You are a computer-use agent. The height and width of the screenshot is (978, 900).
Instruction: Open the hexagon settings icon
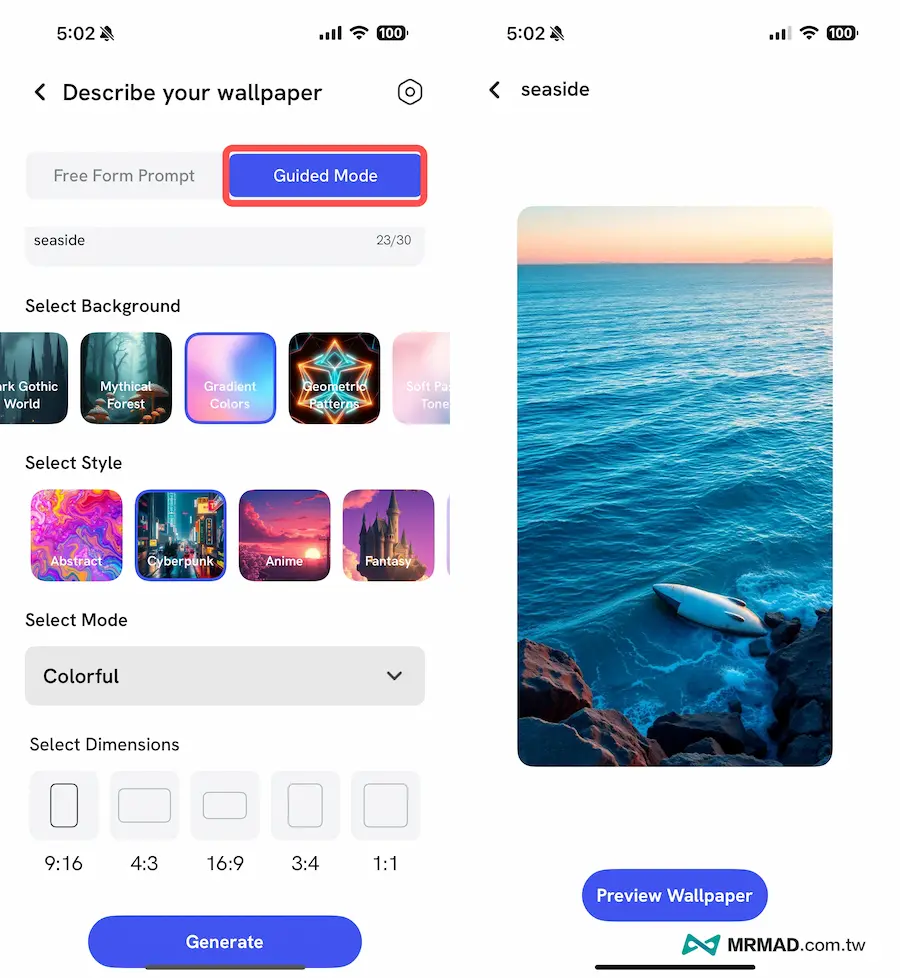click(x=409, y=93)
